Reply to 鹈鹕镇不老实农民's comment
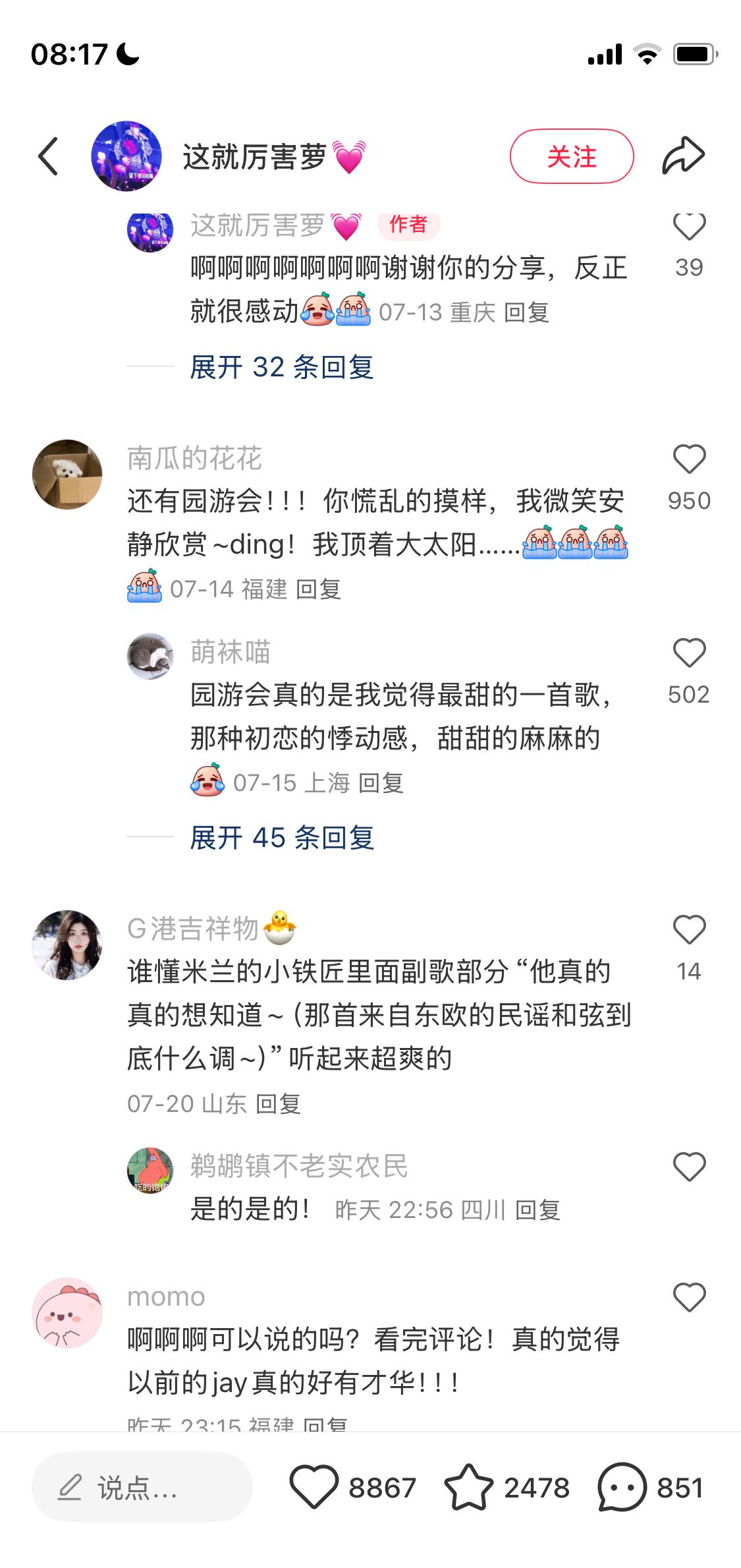This screenshot has height=1568, width=741. (537, 1210)
